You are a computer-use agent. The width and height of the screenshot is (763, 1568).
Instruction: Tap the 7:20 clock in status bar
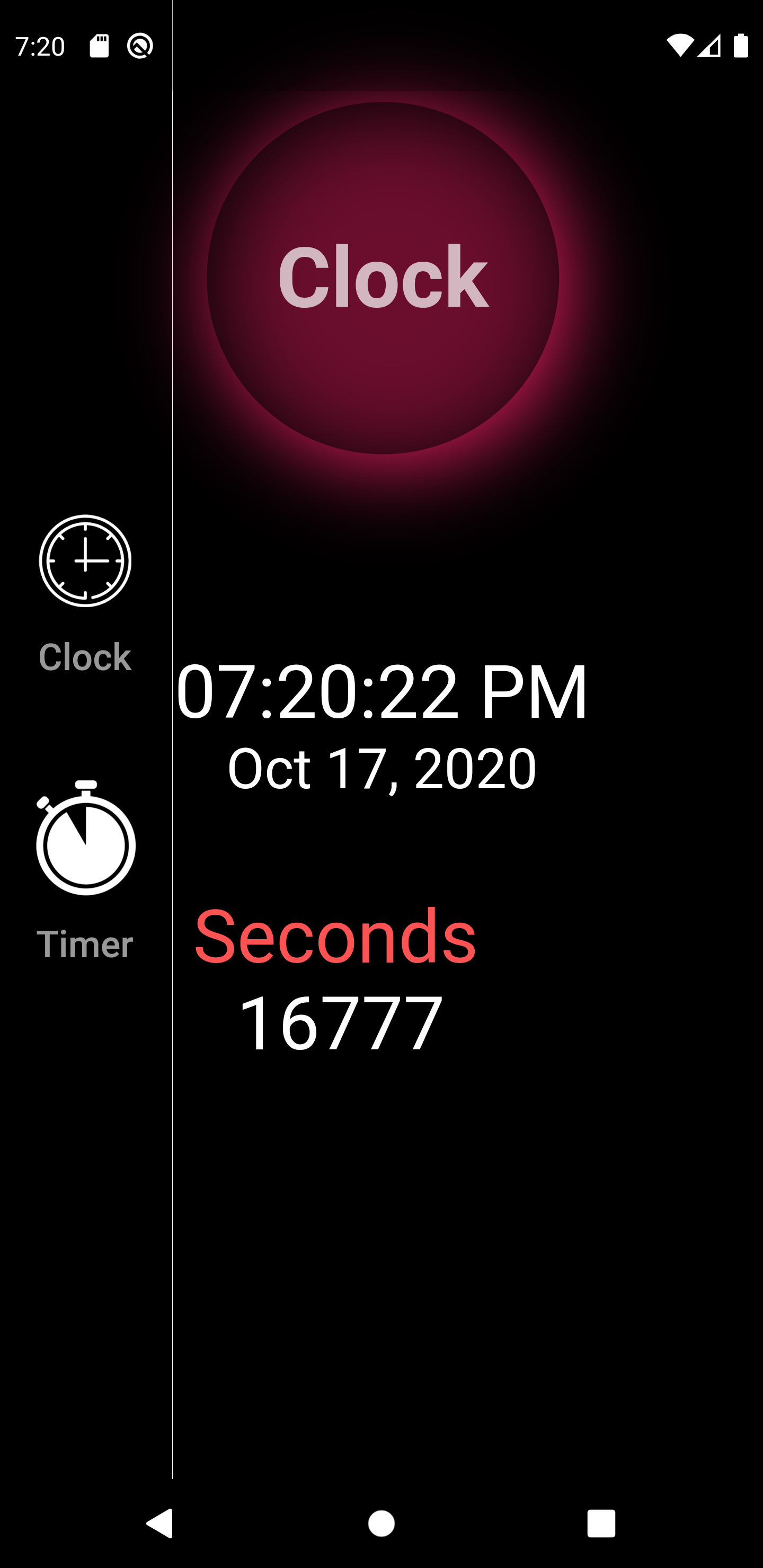[40, 44]
